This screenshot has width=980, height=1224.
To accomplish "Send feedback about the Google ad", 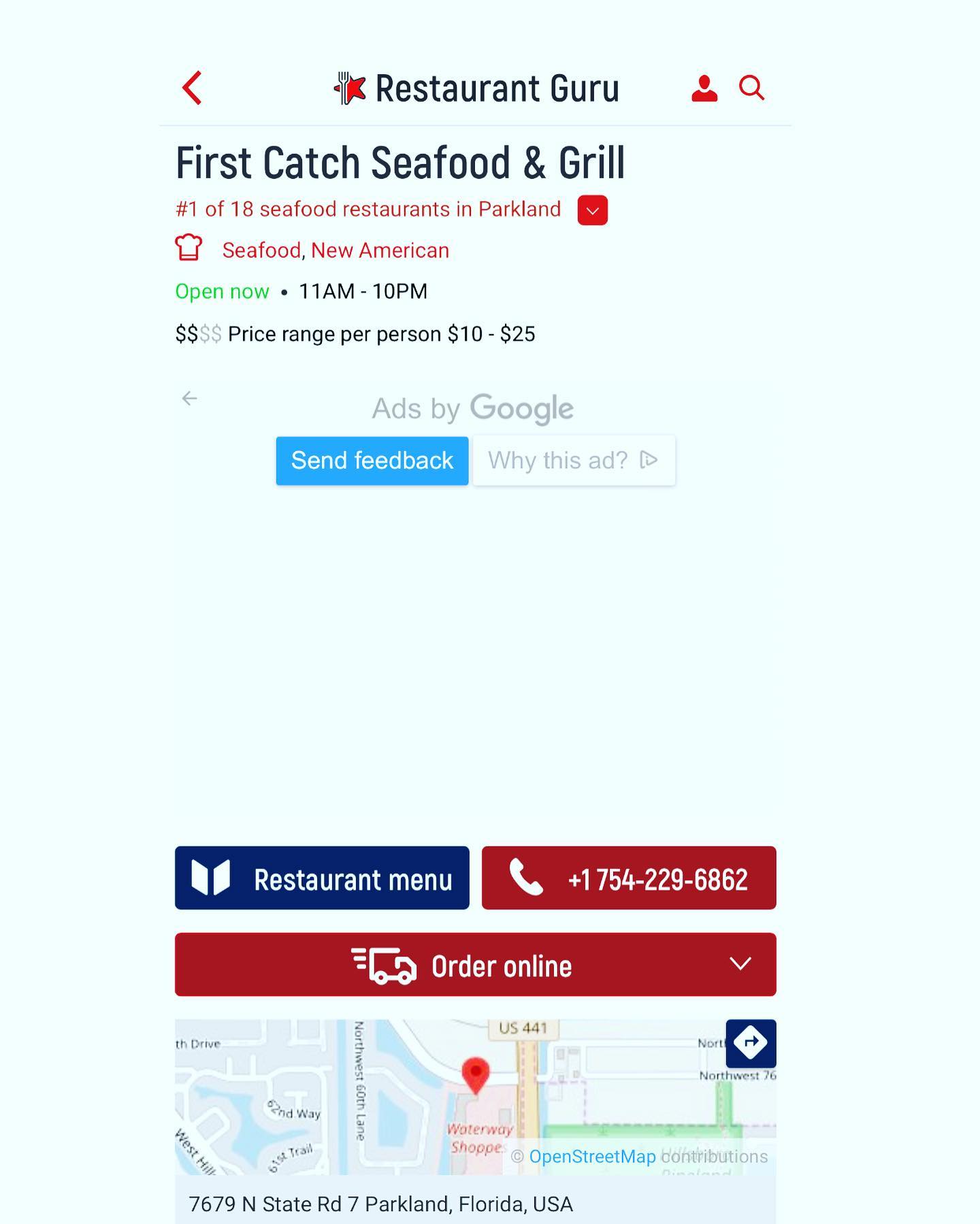I will pyautogui.click(x=372, y=461).
